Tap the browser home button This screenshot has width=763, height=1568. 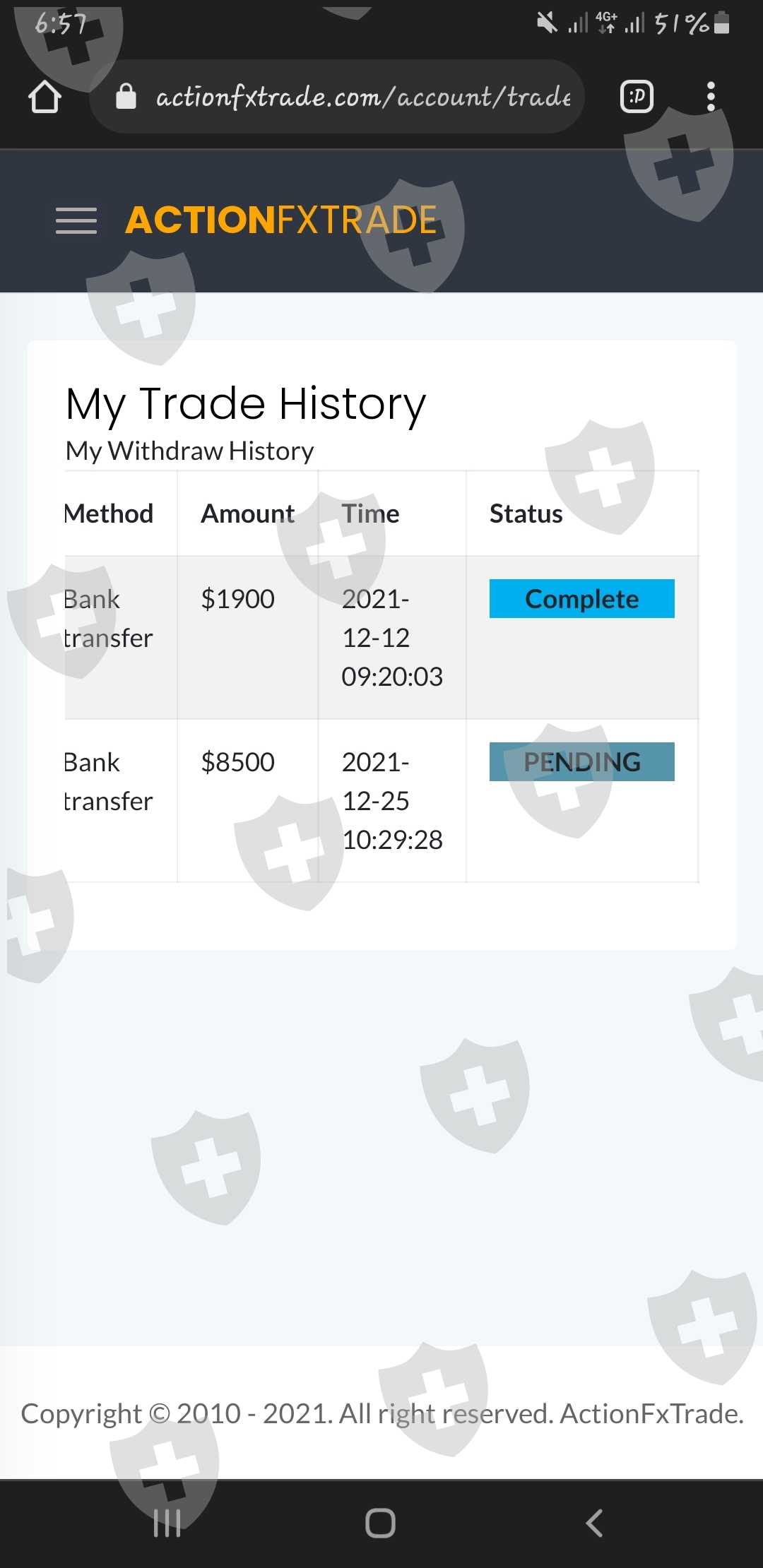point(45,97)
